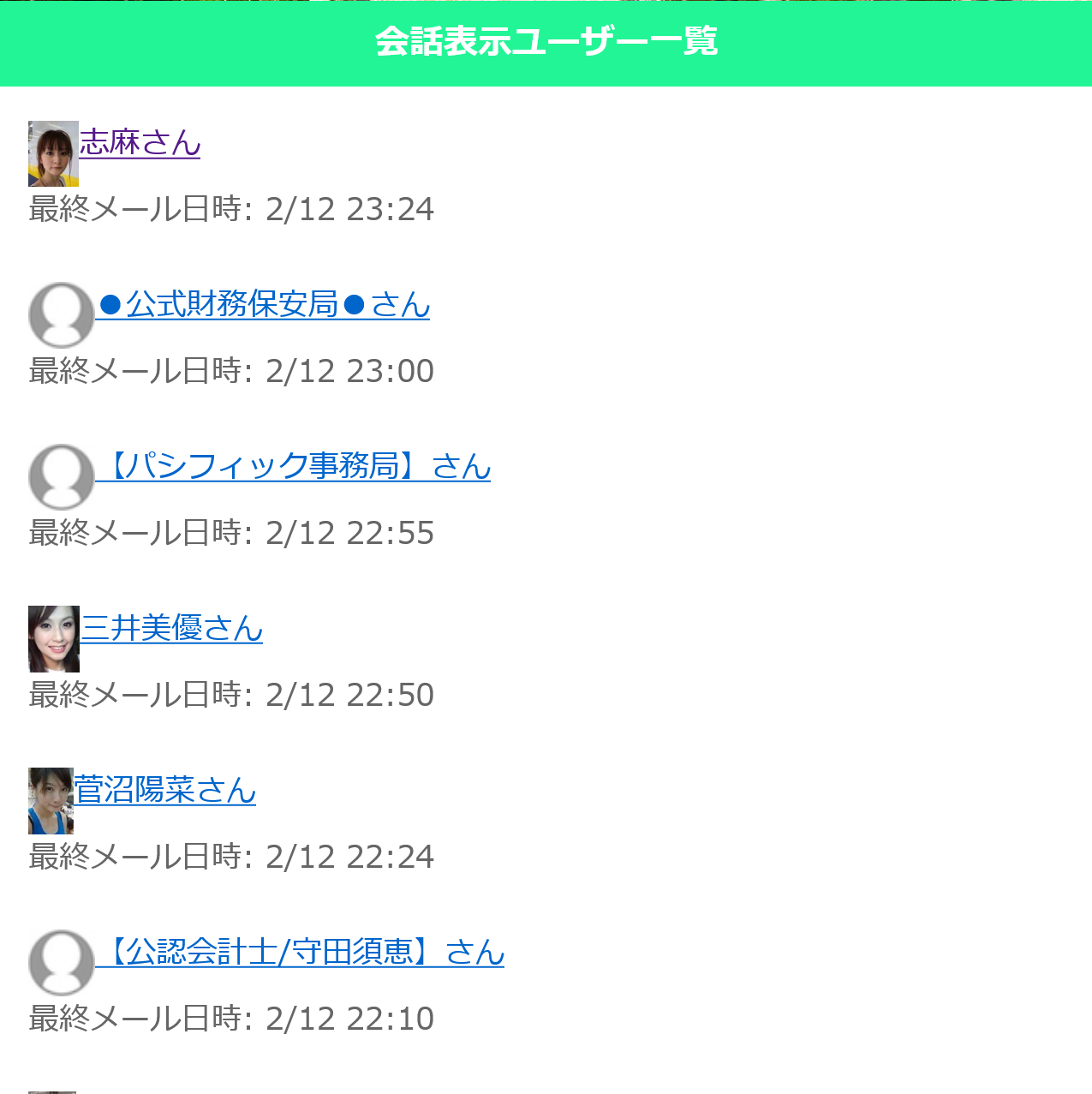Screen dimensions: 1092x1094
Task: Open conversation with 三井美優さん
Action: pyautogui.click(x=171, y=628)
